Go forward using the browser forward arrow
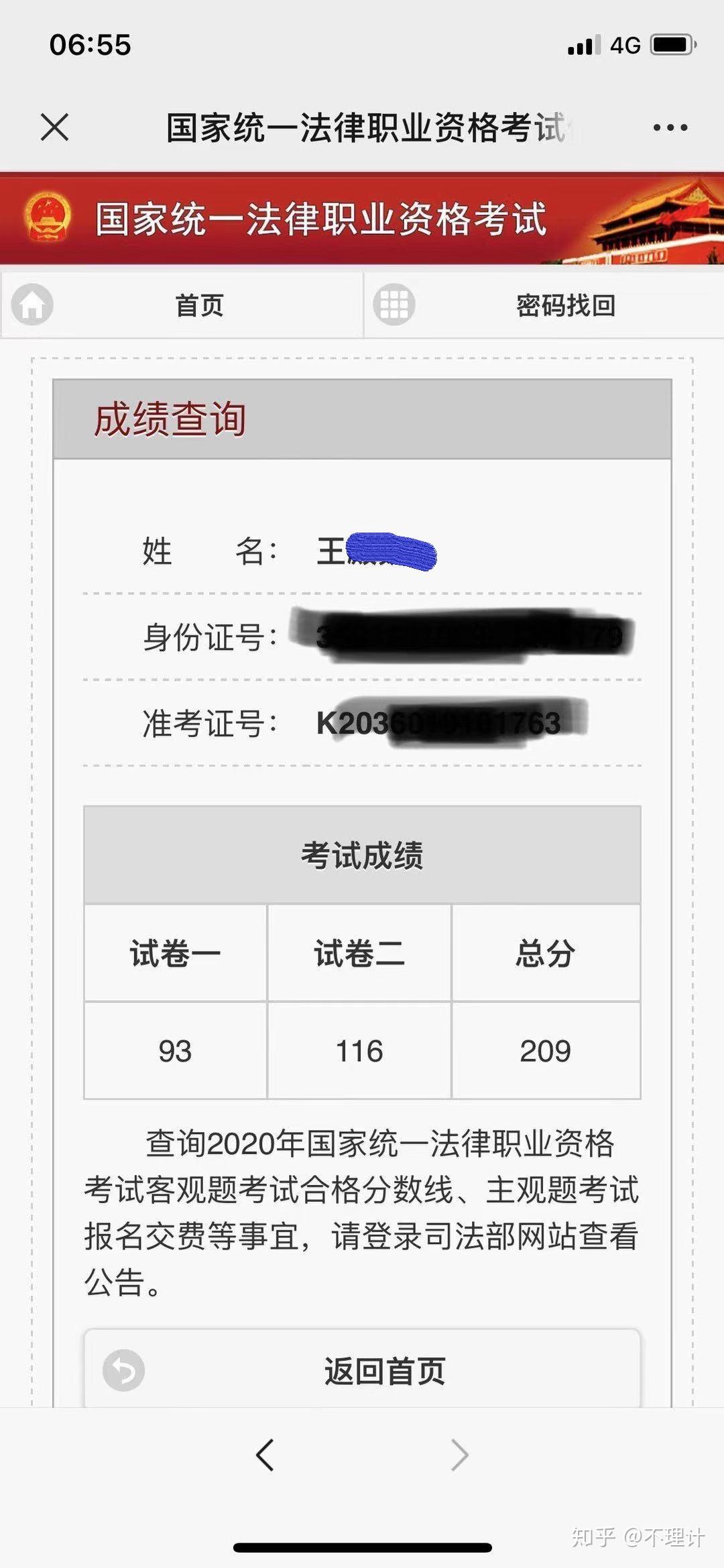This screenshot has width=724, height=1568. [459, 1455]
